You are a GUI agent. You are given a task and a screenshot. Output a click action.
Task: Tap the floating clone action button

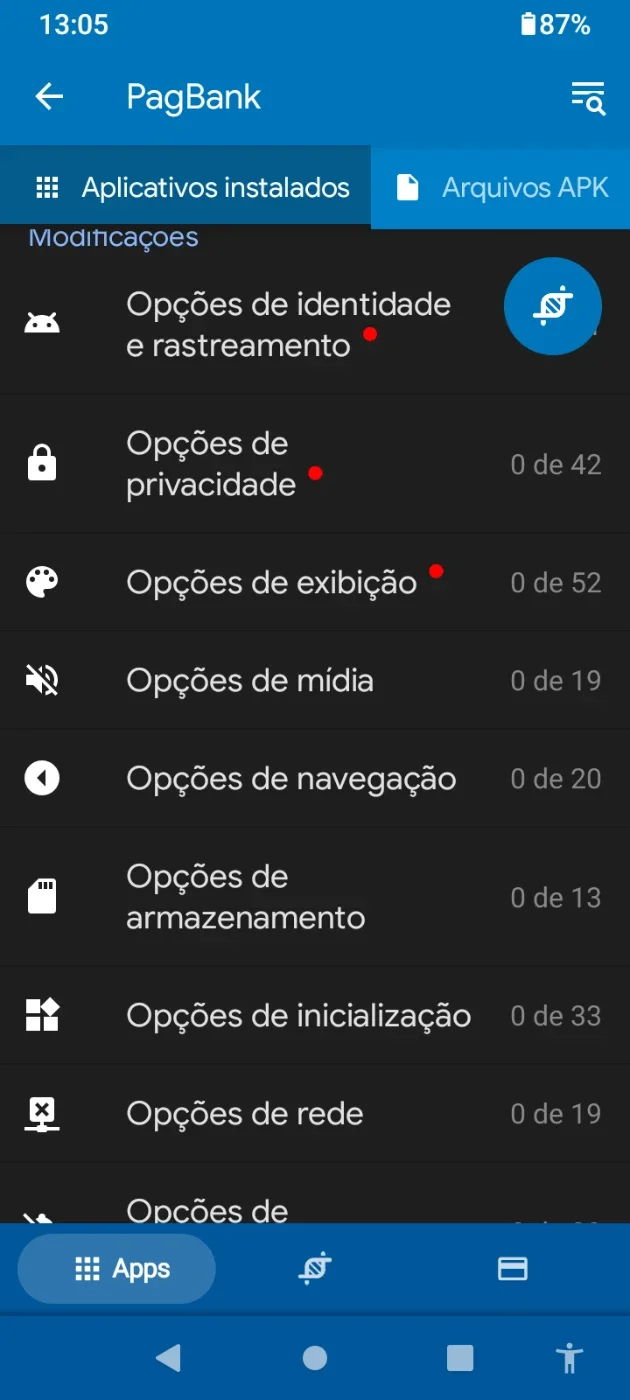[553, 307]
